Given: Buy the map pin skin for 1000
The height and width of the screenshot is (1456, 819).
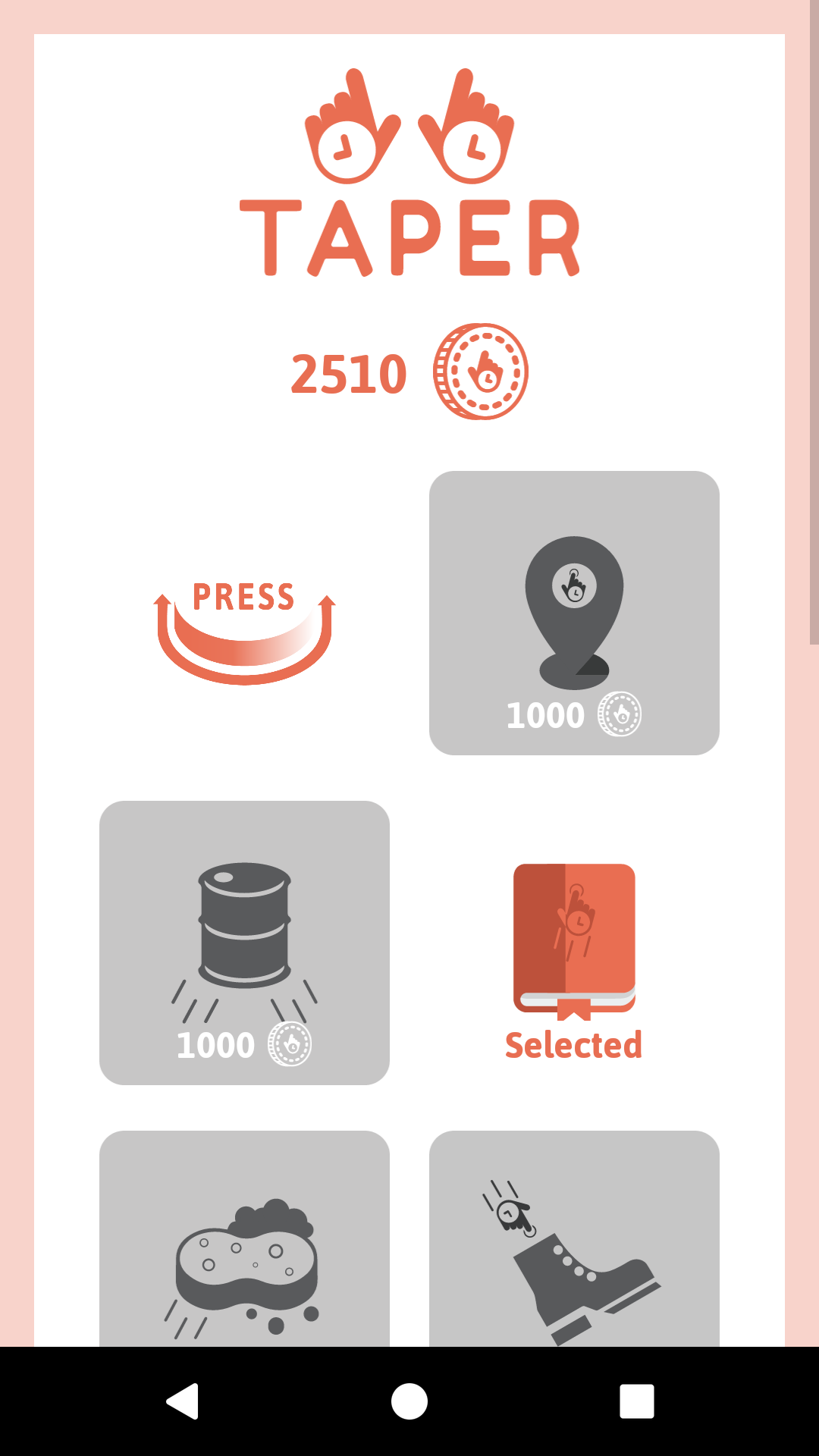Looking at the screenshot, I should coord(574,613).
